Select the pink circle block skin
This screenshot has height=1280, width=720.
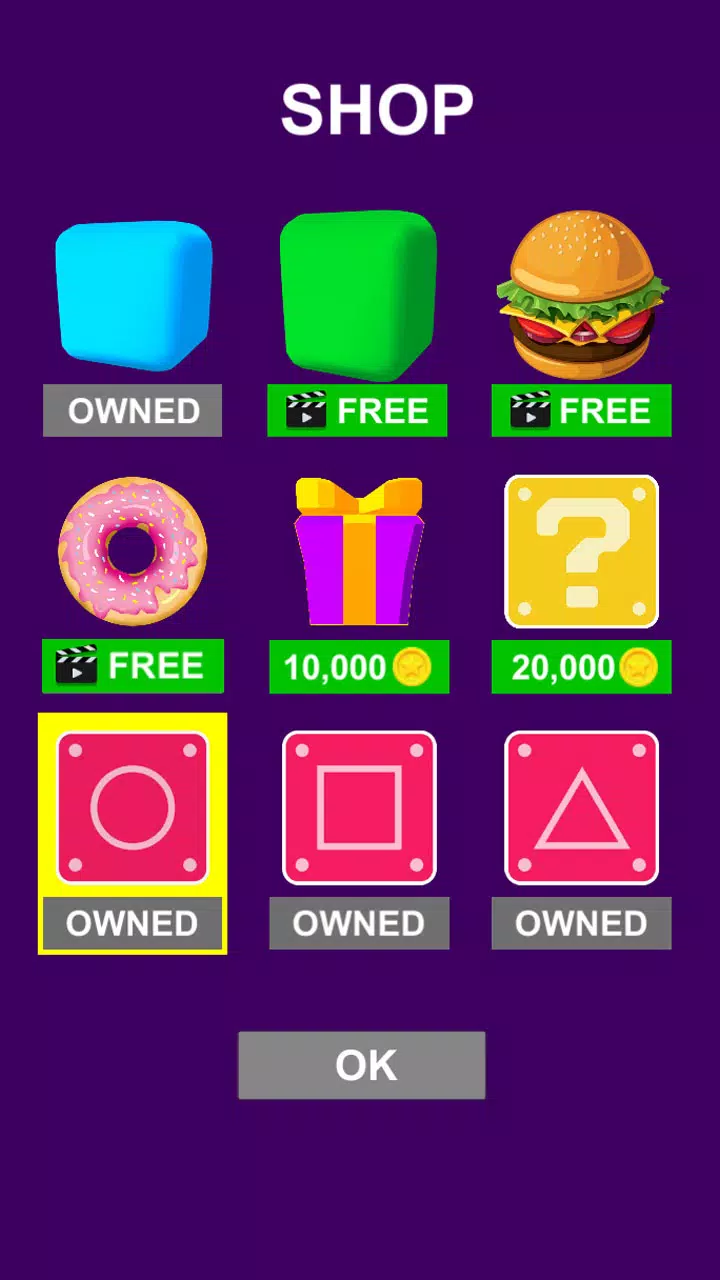pos(132,922)
